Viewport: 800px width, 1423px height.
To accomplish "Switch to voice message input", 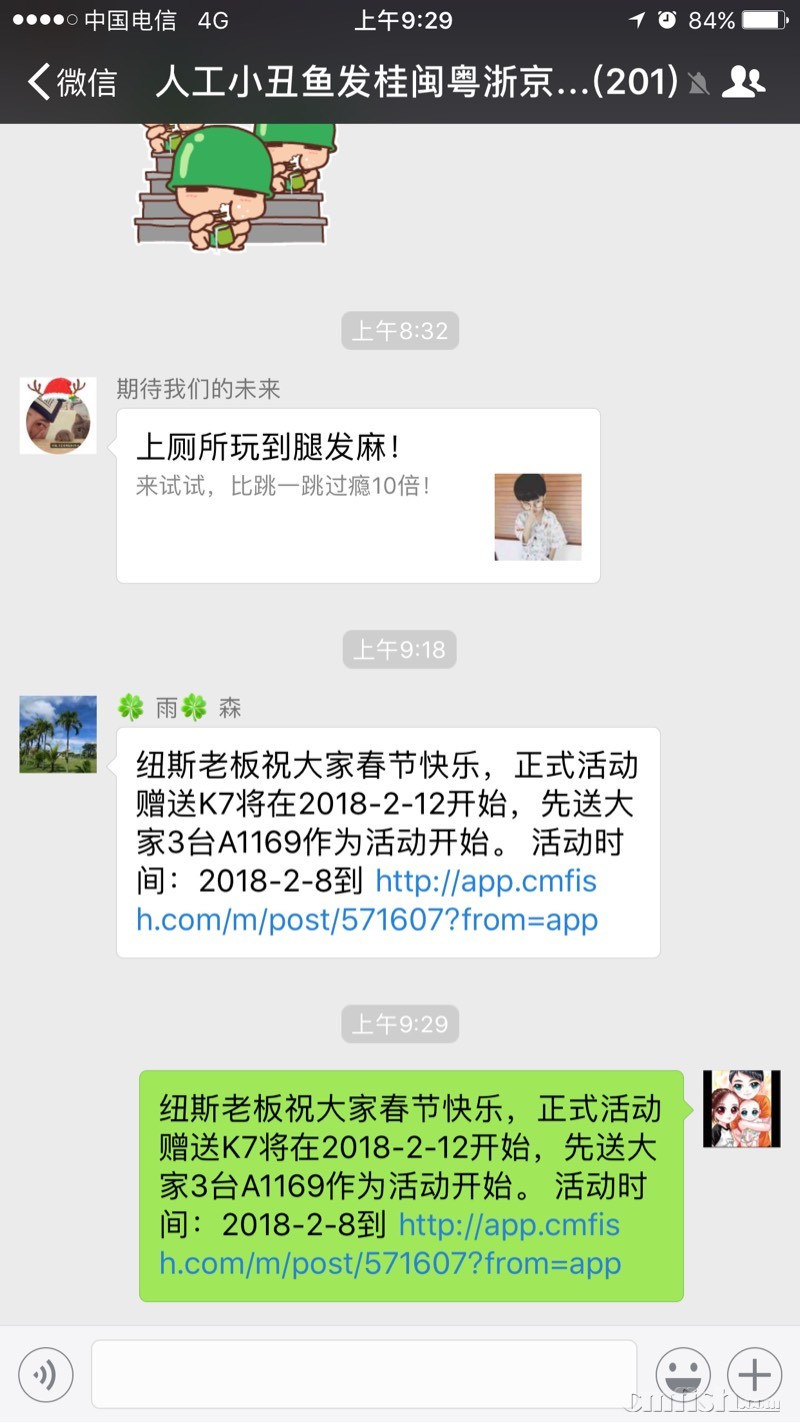I will coord(46,1374).
